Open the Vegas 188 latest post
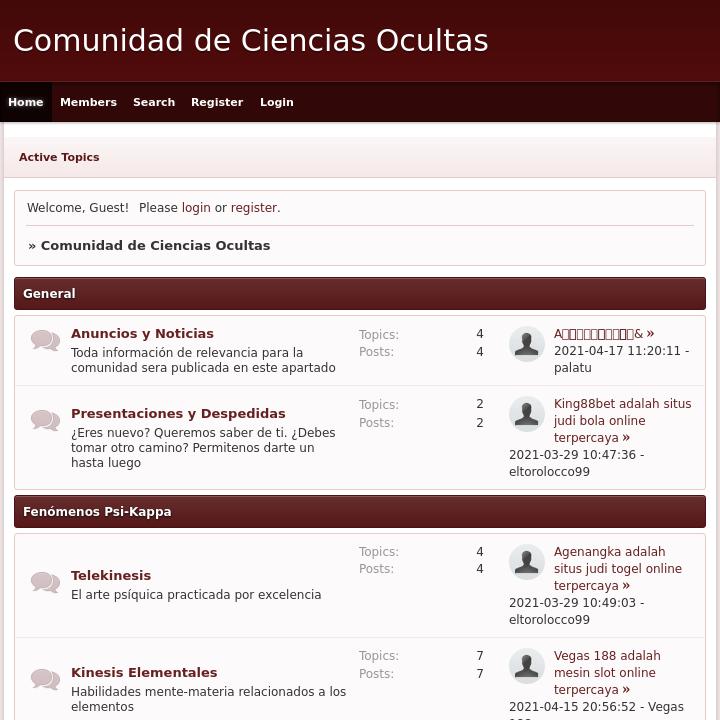 (x=607, y=672)
